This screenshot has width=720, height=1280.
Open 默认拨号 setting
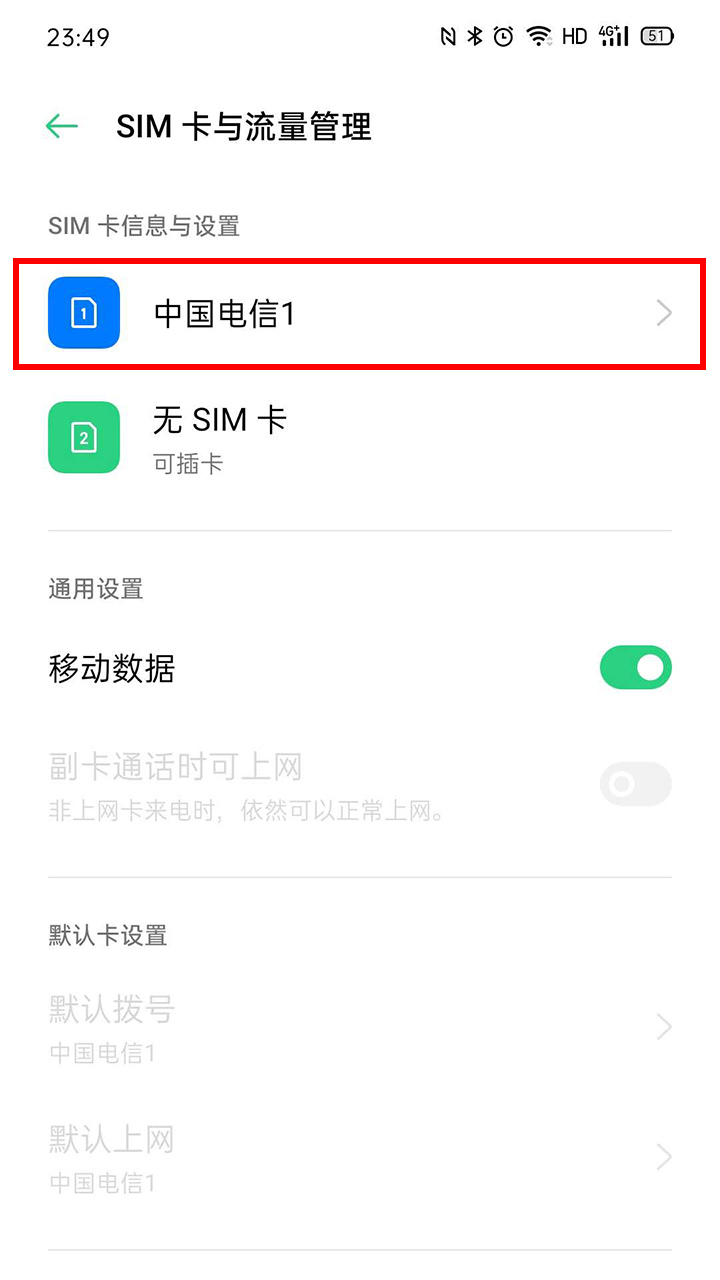pos(360,1027)
